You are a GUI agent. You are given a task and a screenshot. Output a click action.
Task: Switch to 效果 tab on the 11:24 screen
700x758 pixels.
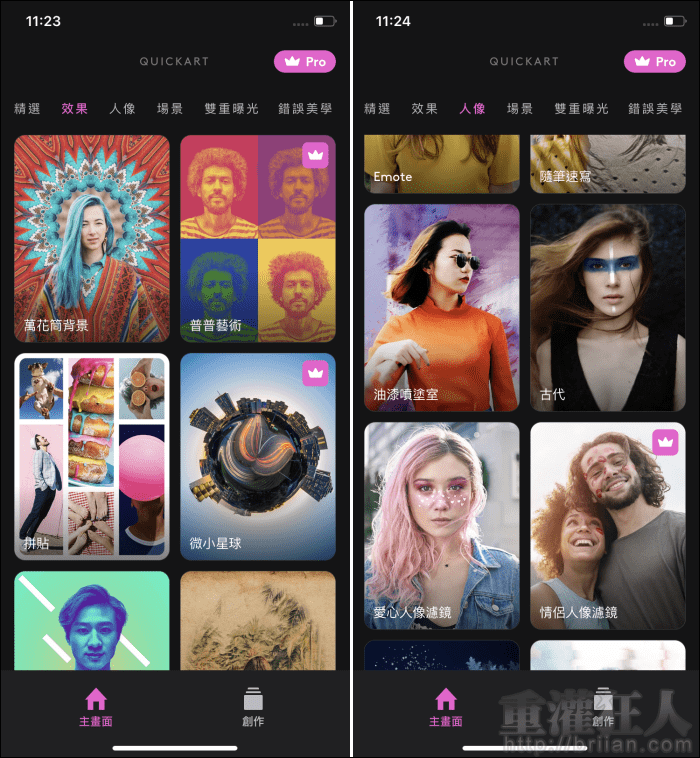tap(424, 108)
